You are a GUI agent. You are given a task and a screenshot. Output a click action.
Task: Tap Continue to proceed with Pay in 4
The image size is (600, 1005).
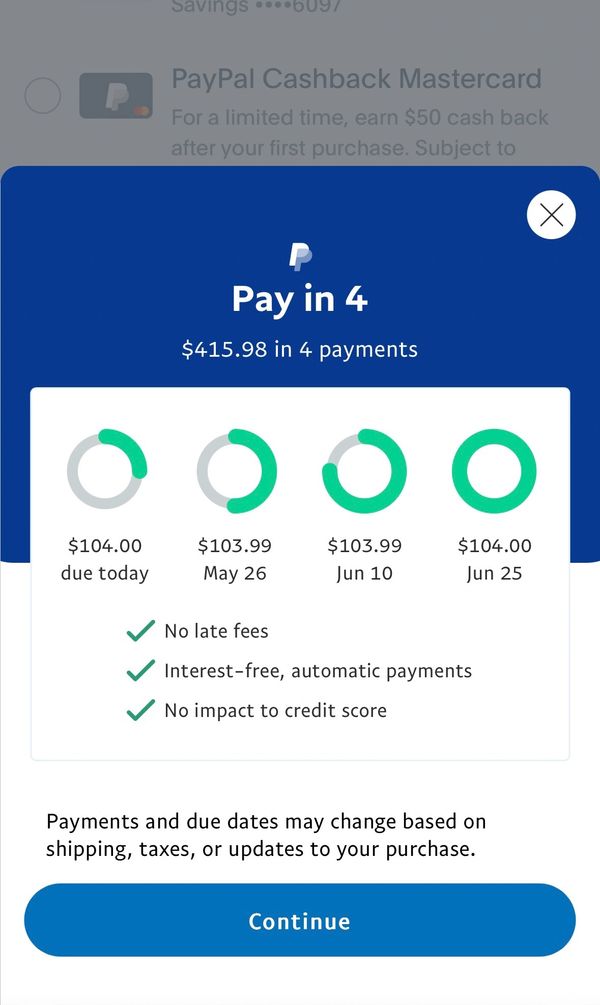tap(300, 920)
